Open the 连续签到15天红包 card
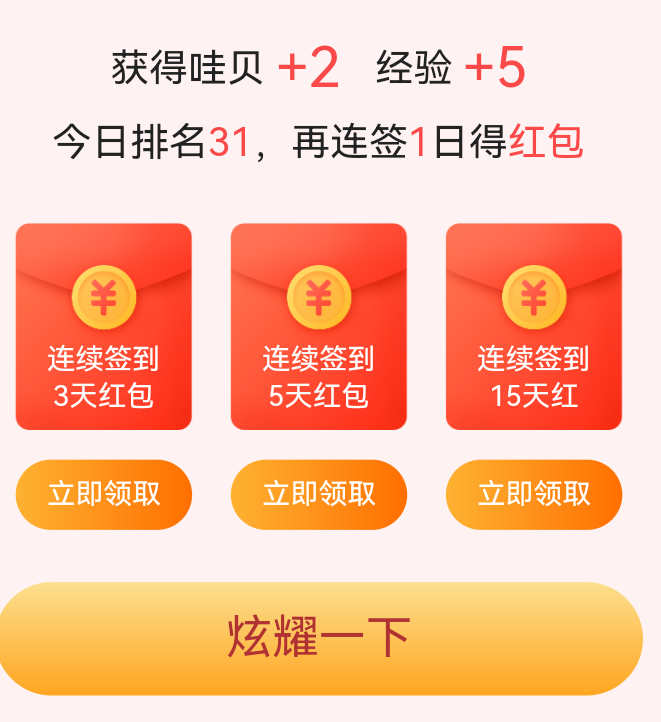Viewport: 661px width, 722px height. click(x=533, y=327)
